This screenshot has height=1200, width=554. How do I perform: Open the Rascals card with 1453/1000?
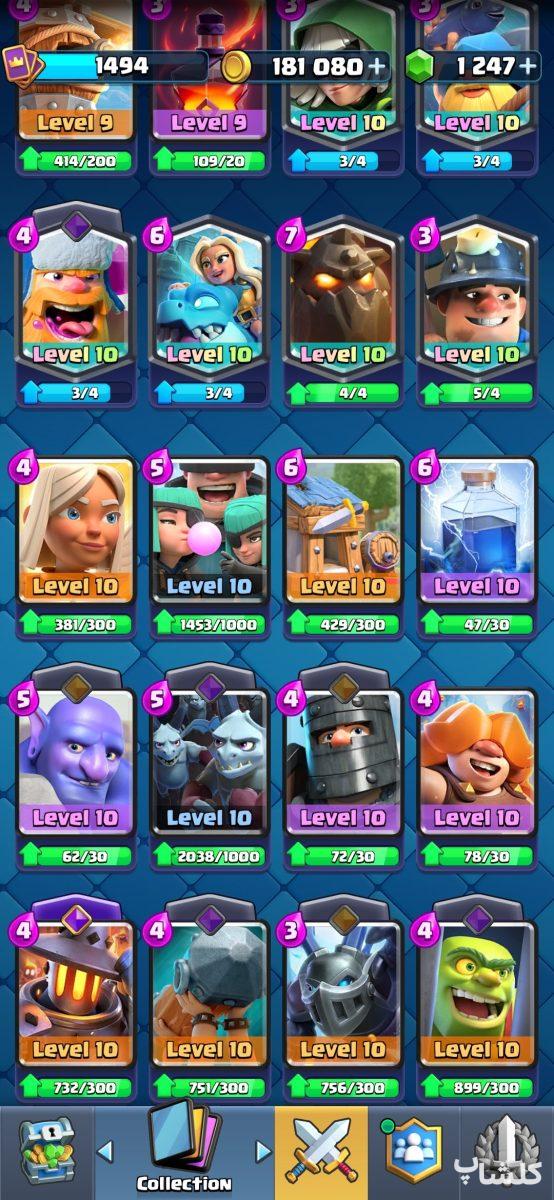click(x=209, y=547)
